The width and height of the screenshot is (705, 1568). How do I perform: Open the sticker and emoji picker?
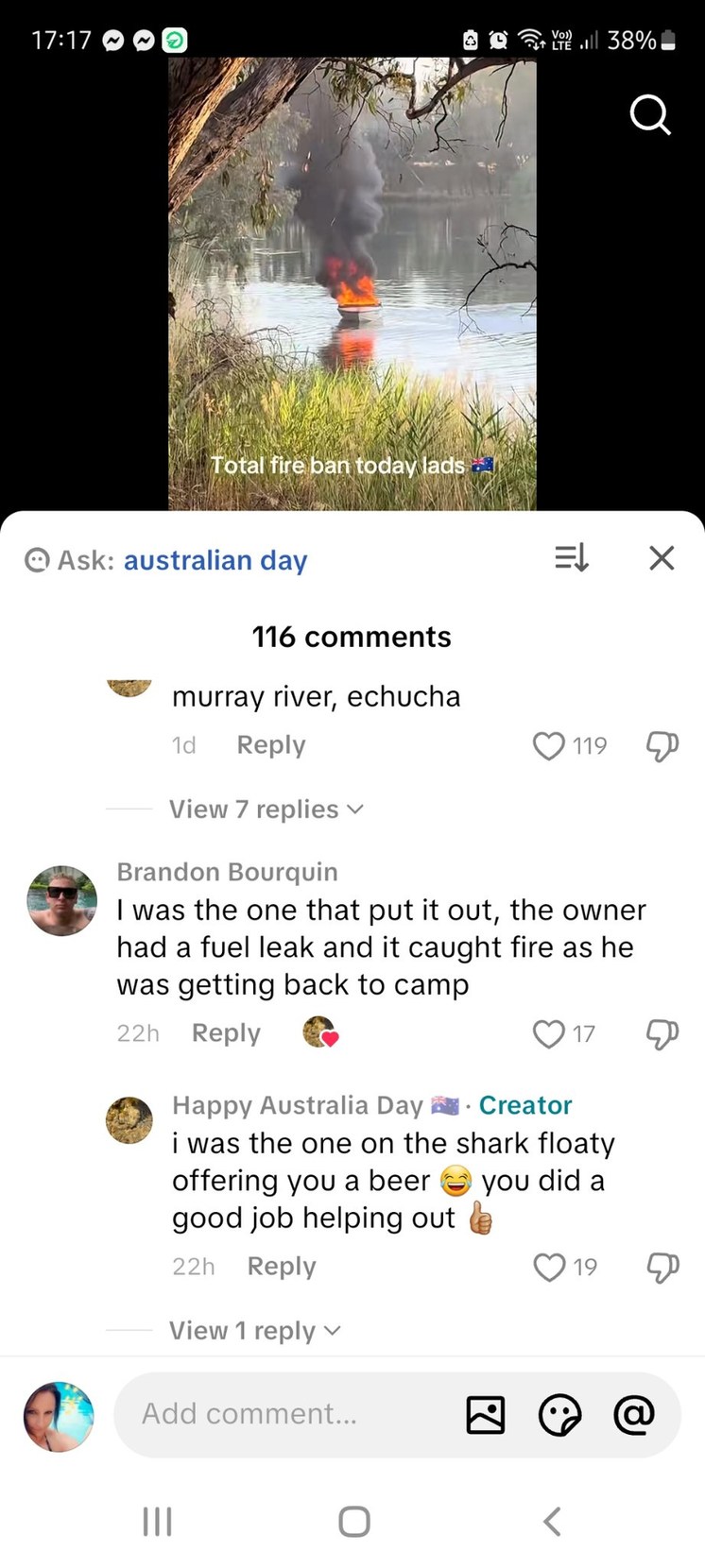coord(559,1415)
